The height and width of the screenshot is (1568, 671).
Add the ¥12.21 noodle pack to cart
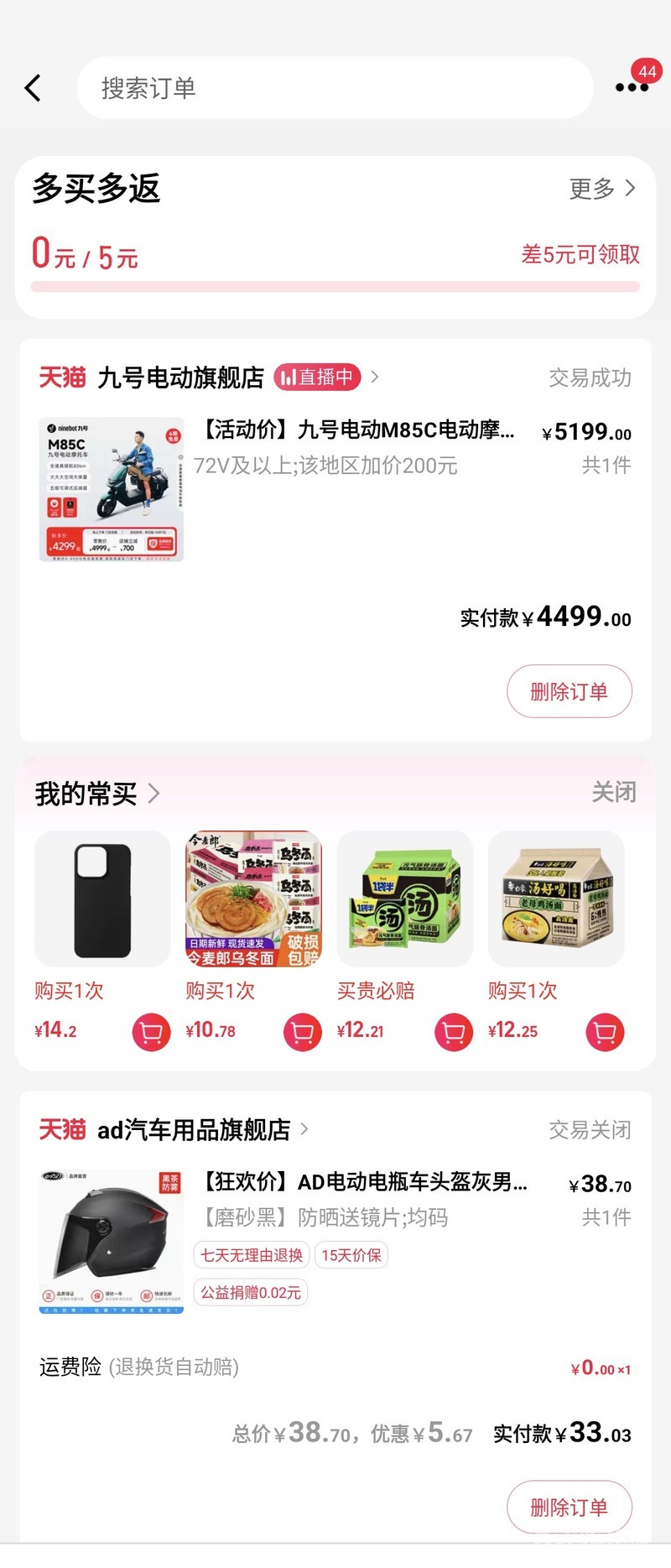453,1031
